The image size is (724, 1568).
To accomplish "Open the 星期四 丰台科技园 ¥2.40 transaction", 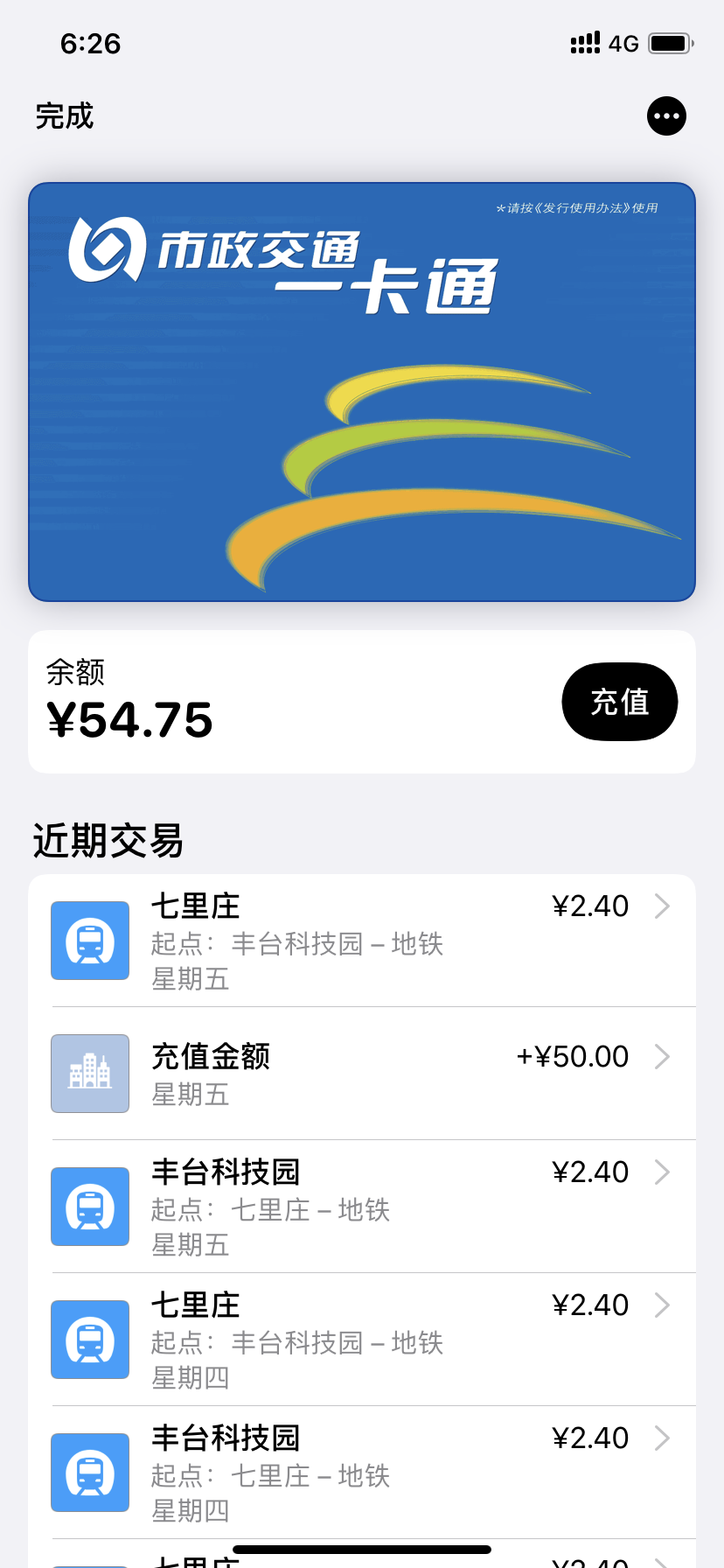I will tap(362, 1473).
